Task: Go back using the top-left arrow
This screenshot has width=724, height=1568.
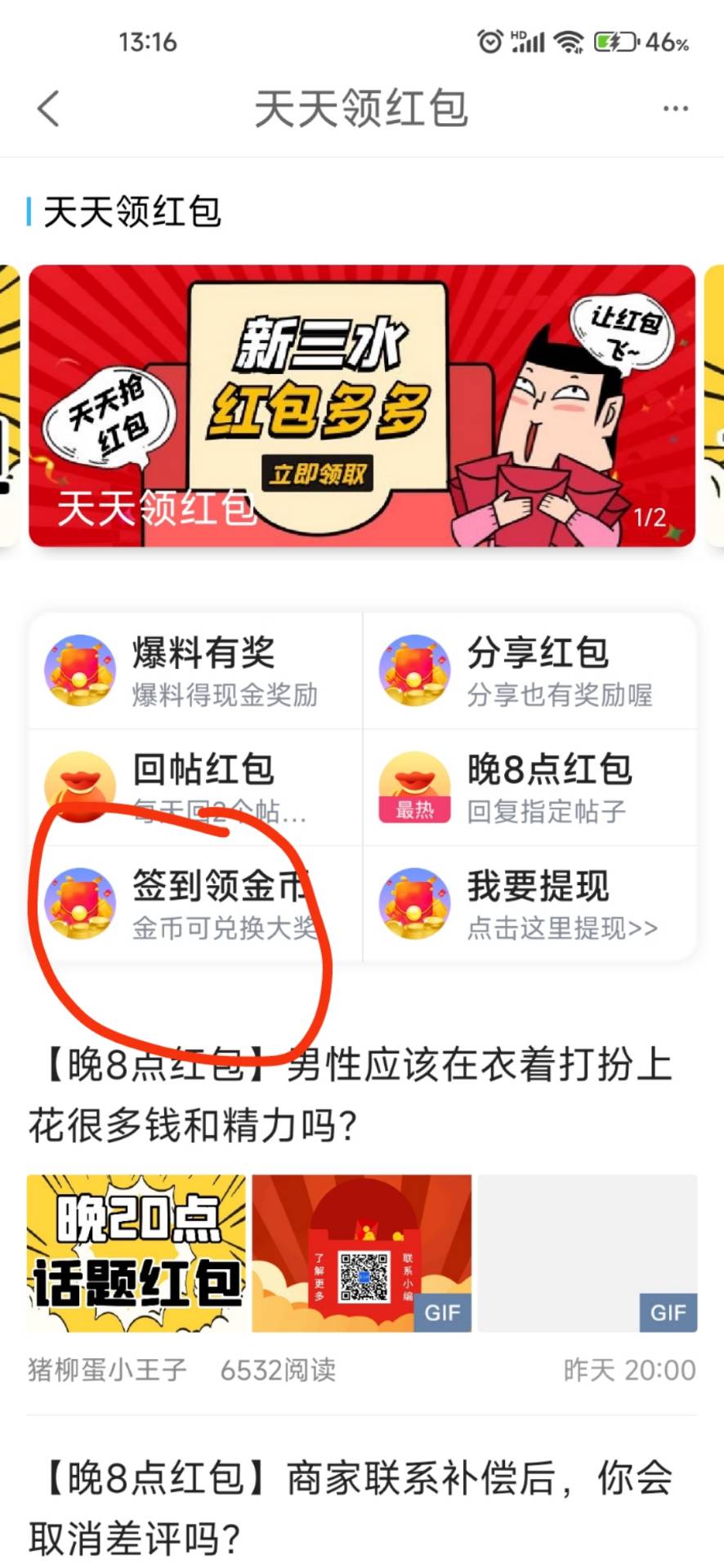Action: click(x=48, y=109)
